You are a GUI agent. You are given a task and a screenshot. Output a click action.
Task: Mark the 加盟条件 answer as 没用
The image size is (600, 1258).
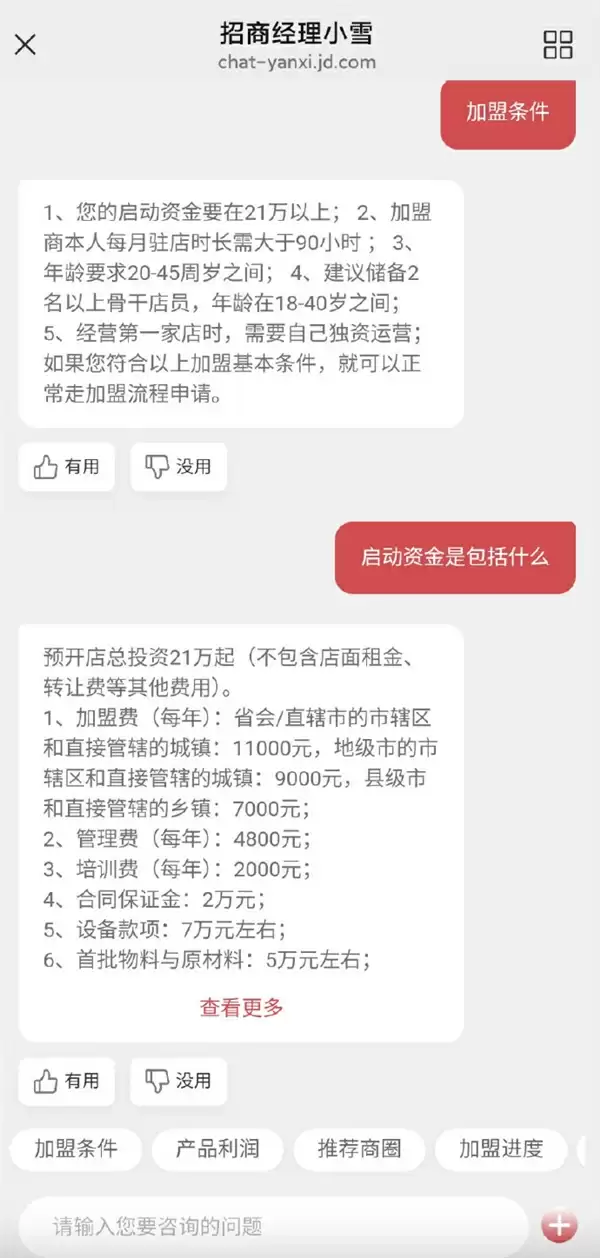click(178, 467)
